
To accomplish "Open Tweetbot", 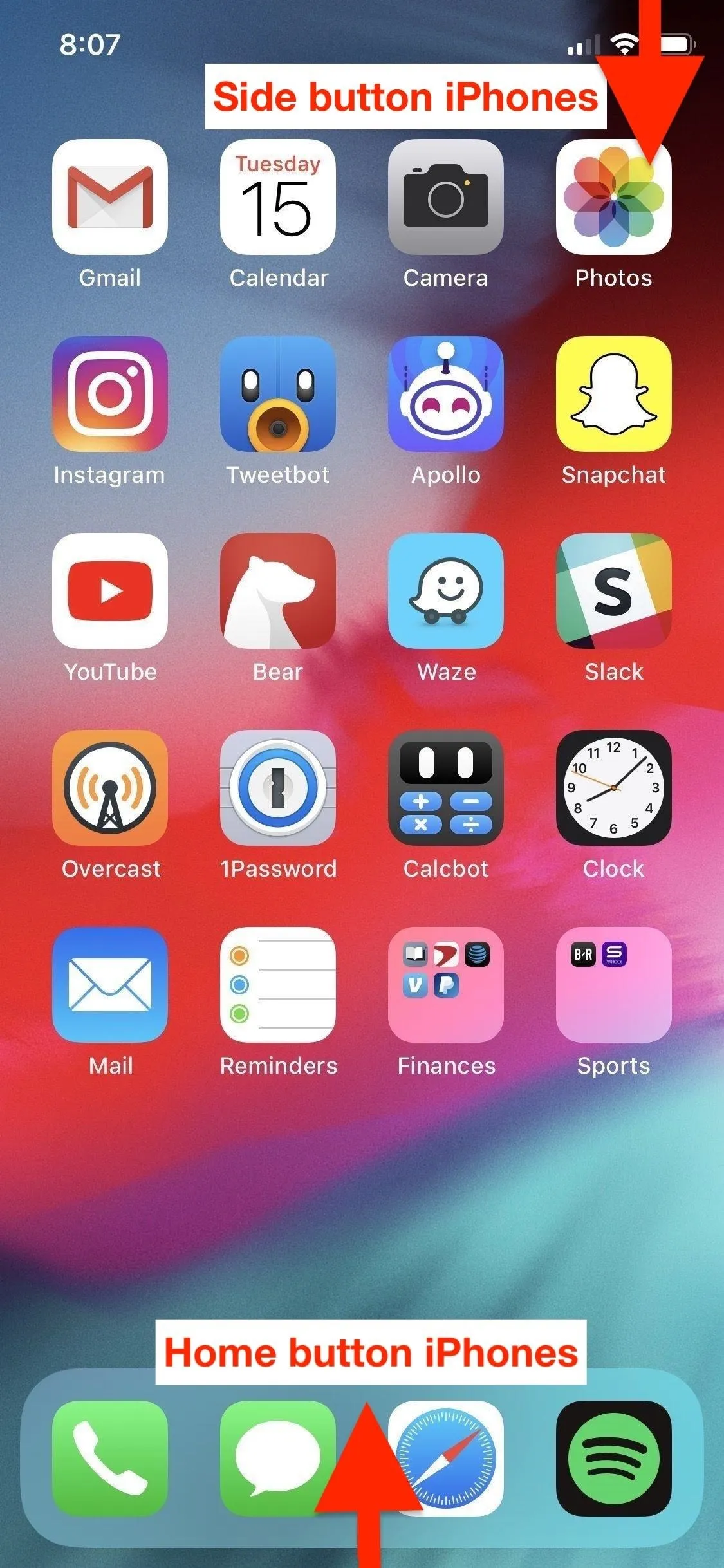I will click(x=278, y=394).
